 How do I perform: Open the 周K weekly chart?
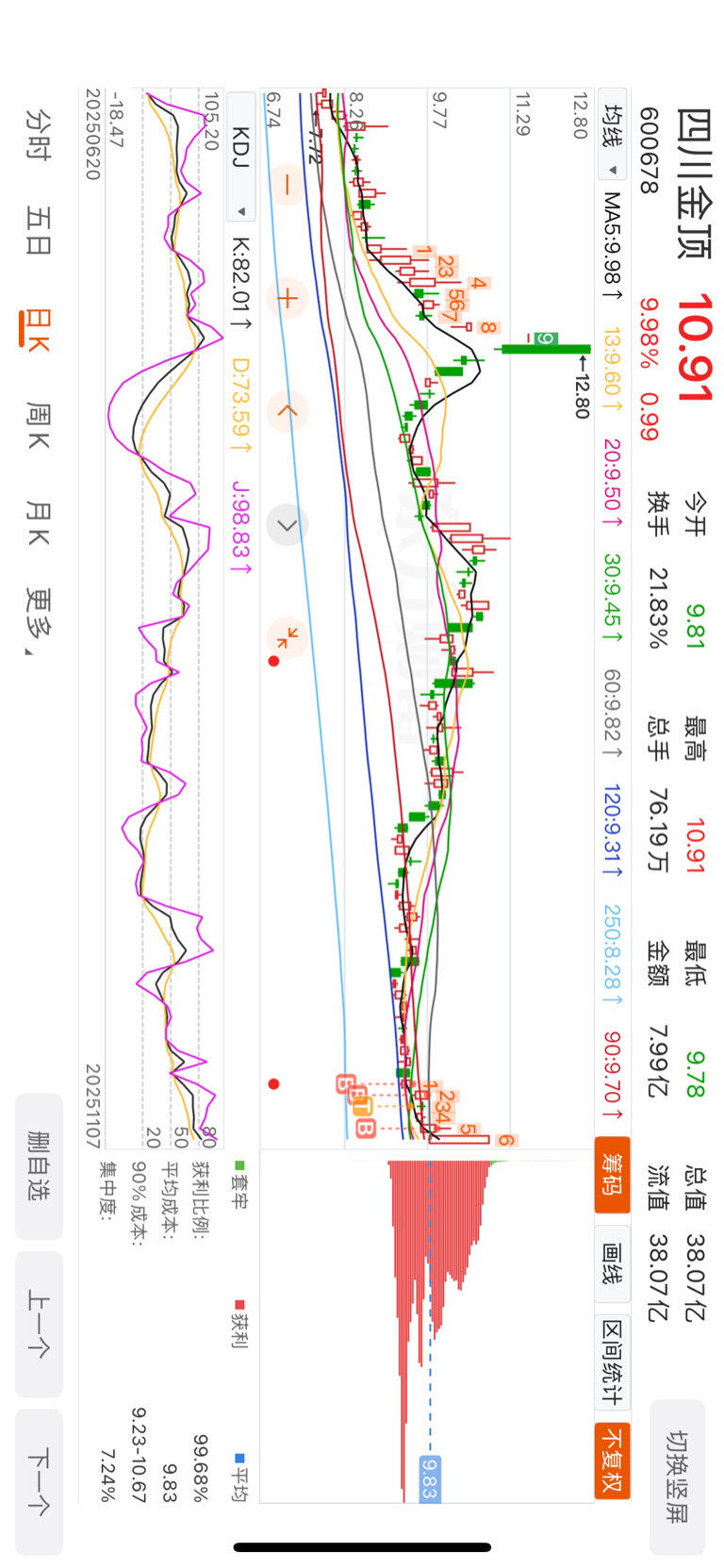click(39, 424)
